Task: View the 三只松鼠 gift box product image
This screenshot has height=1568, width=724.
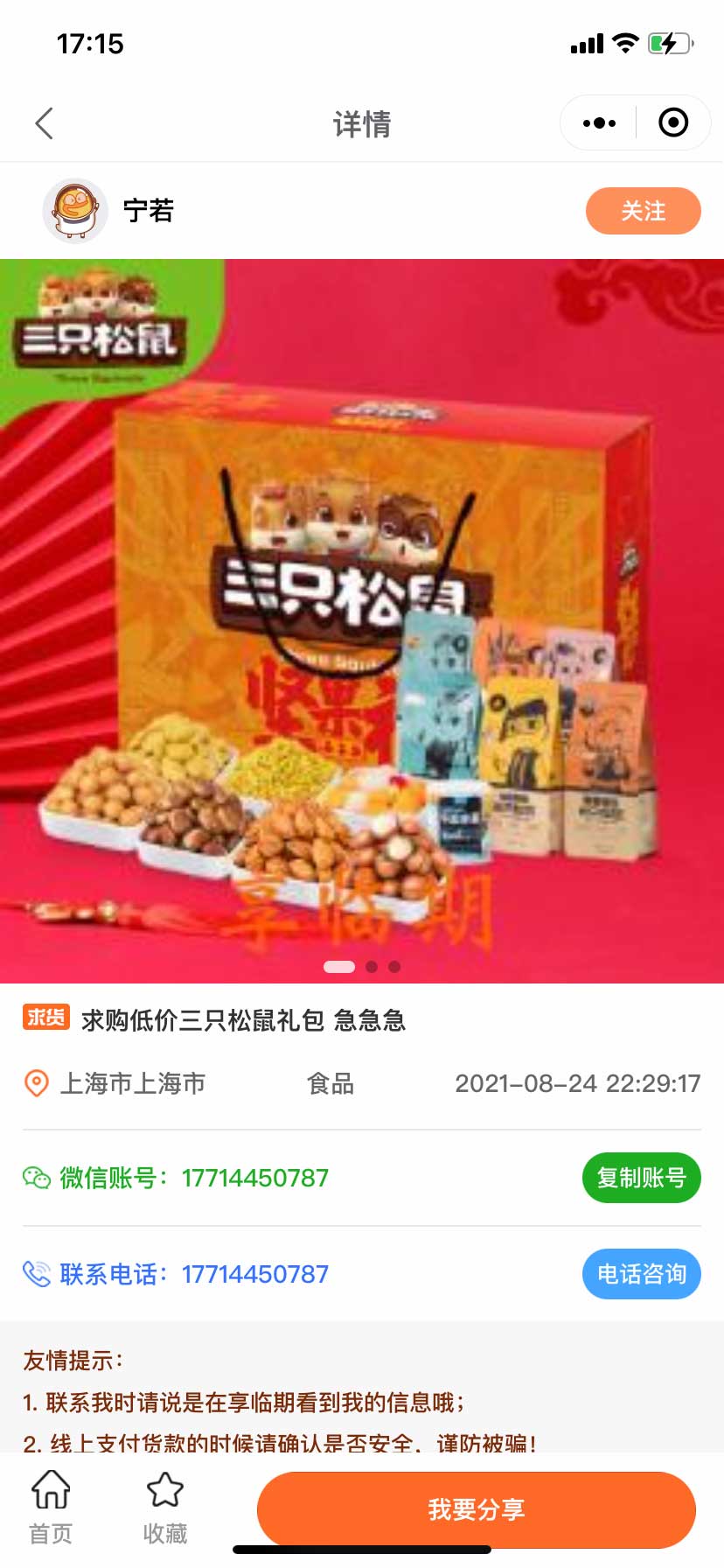Action: 362,621
